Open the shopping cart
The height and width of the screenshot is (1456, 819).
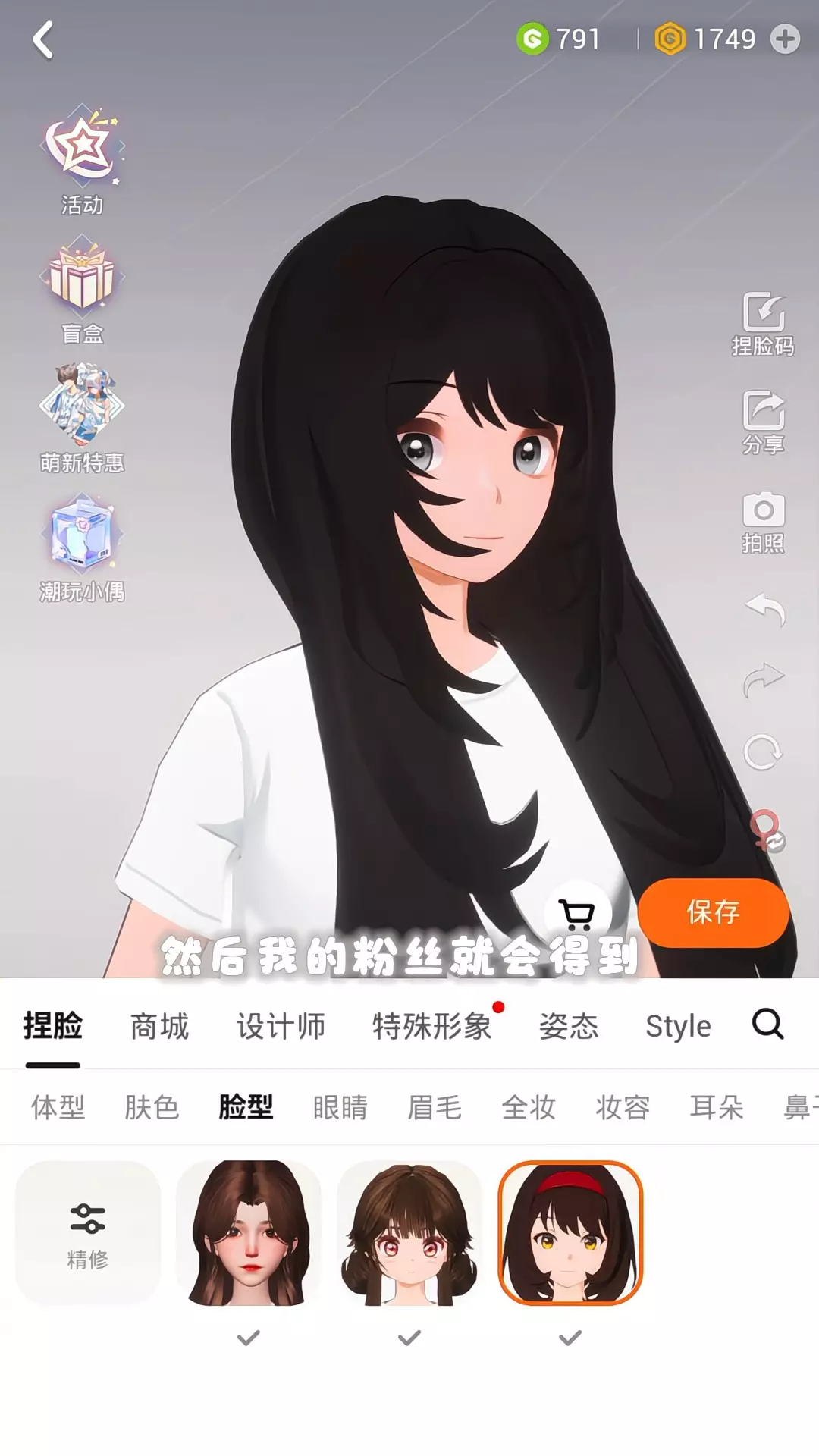tap(577, 914)
